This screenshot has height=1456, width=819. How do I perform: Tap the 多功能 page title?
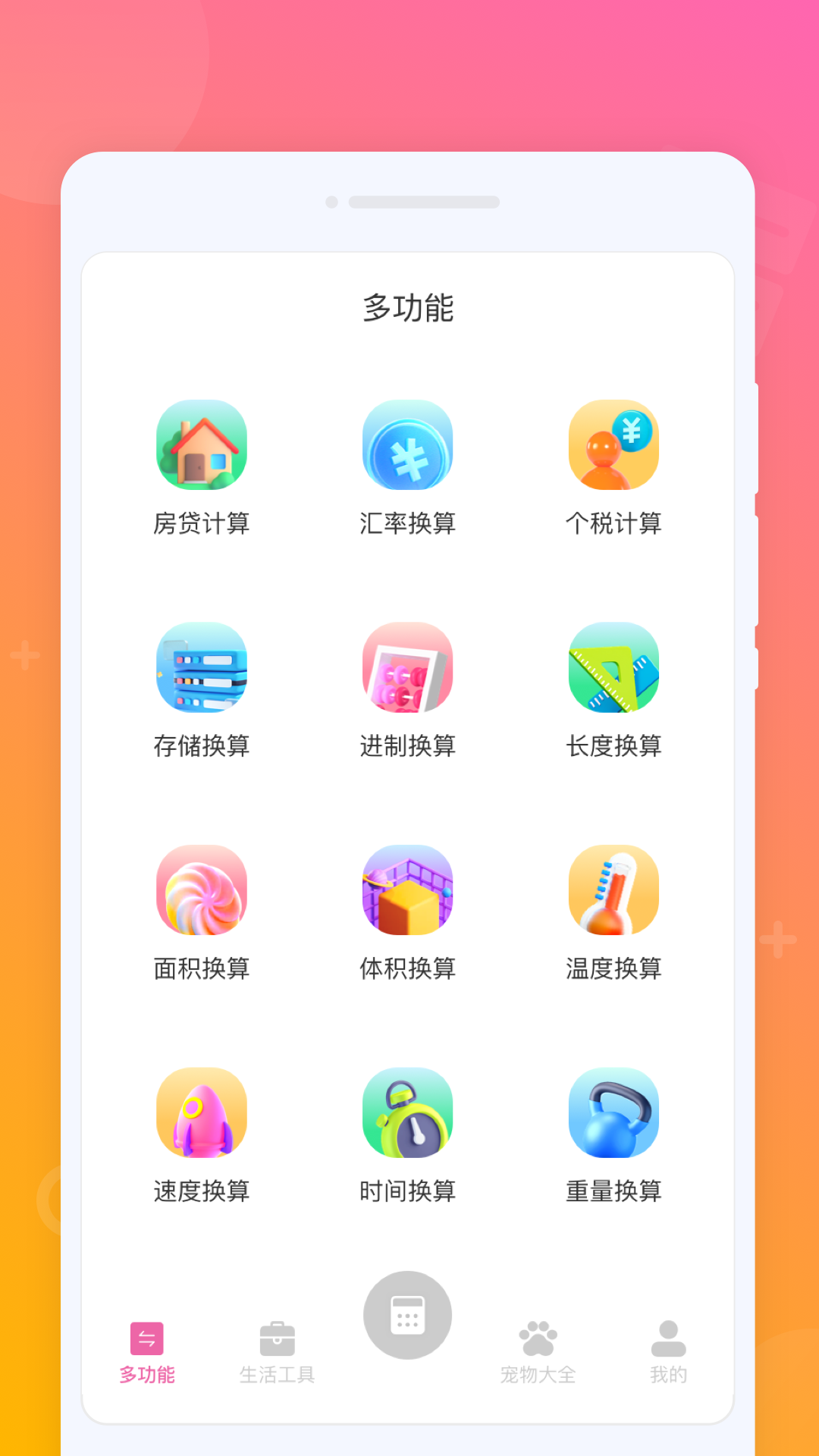pos(409,307)
